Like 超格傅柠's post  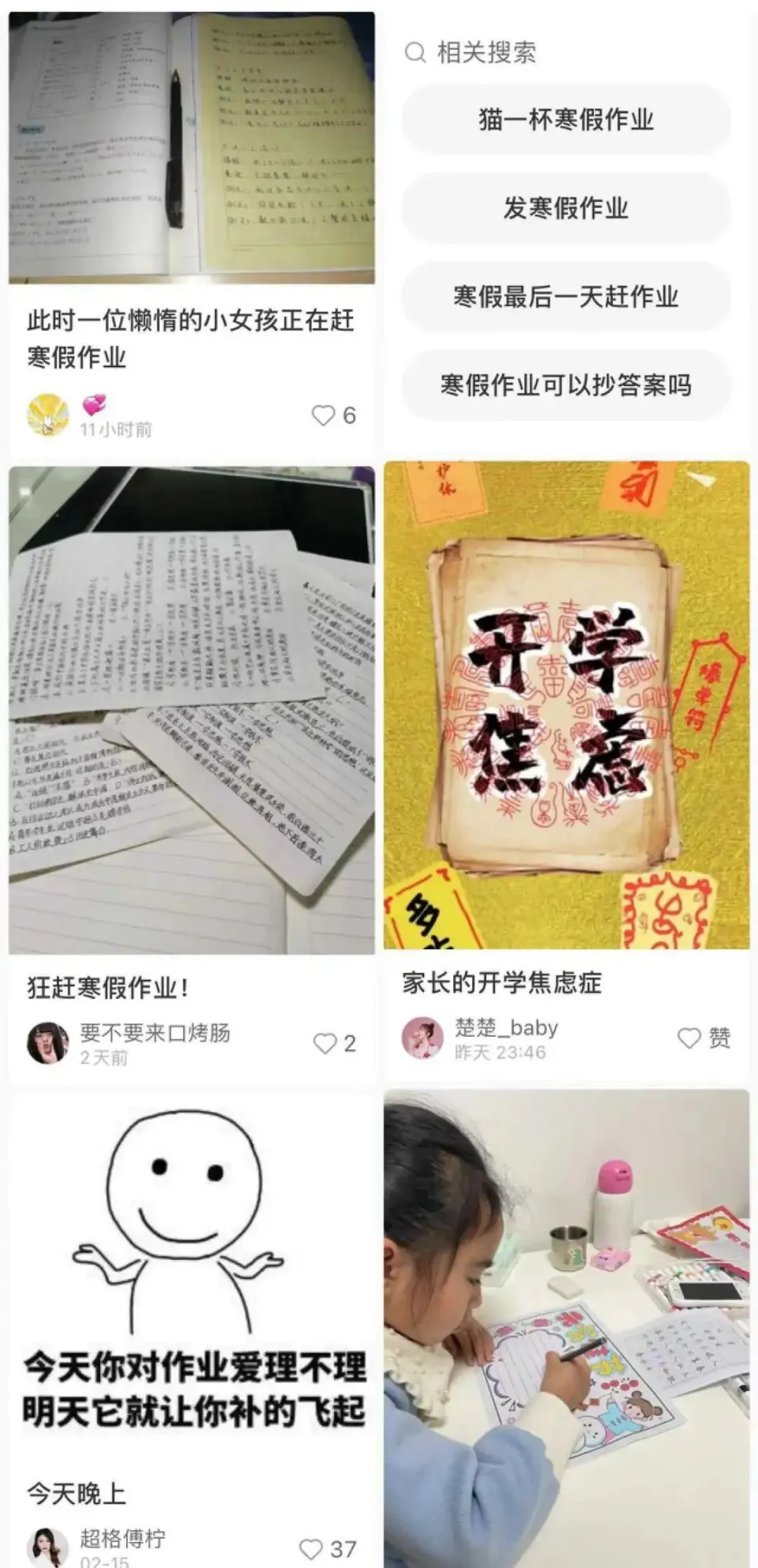312,1548
